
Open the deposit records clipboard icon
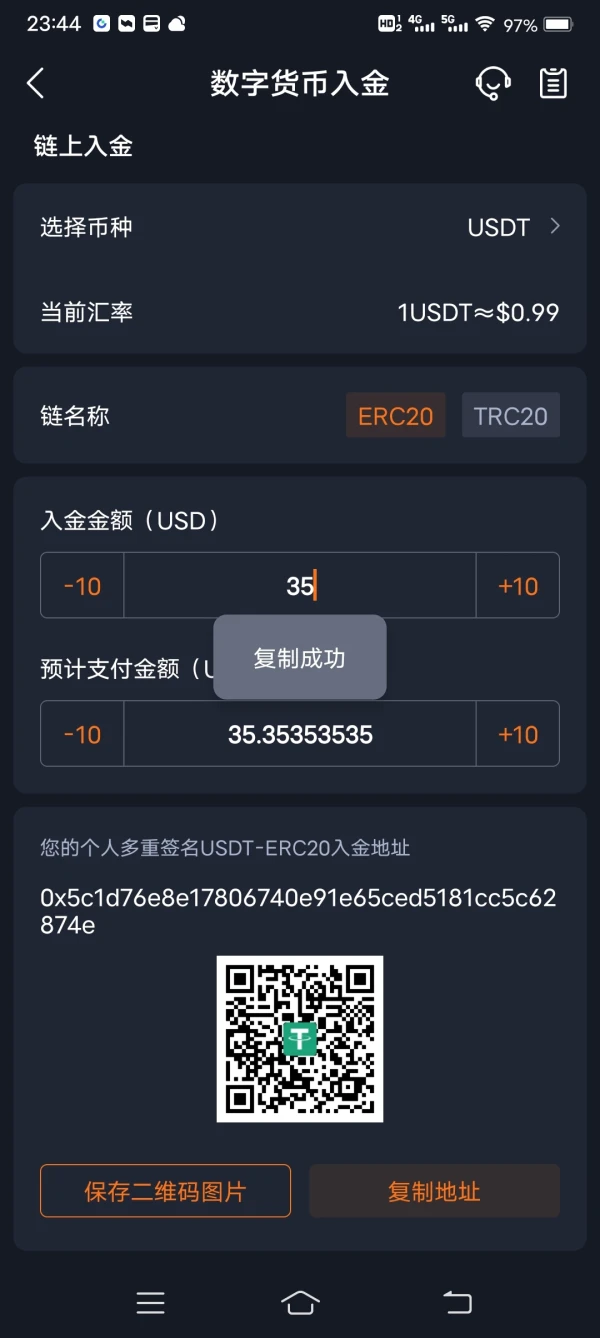point(553,83)
